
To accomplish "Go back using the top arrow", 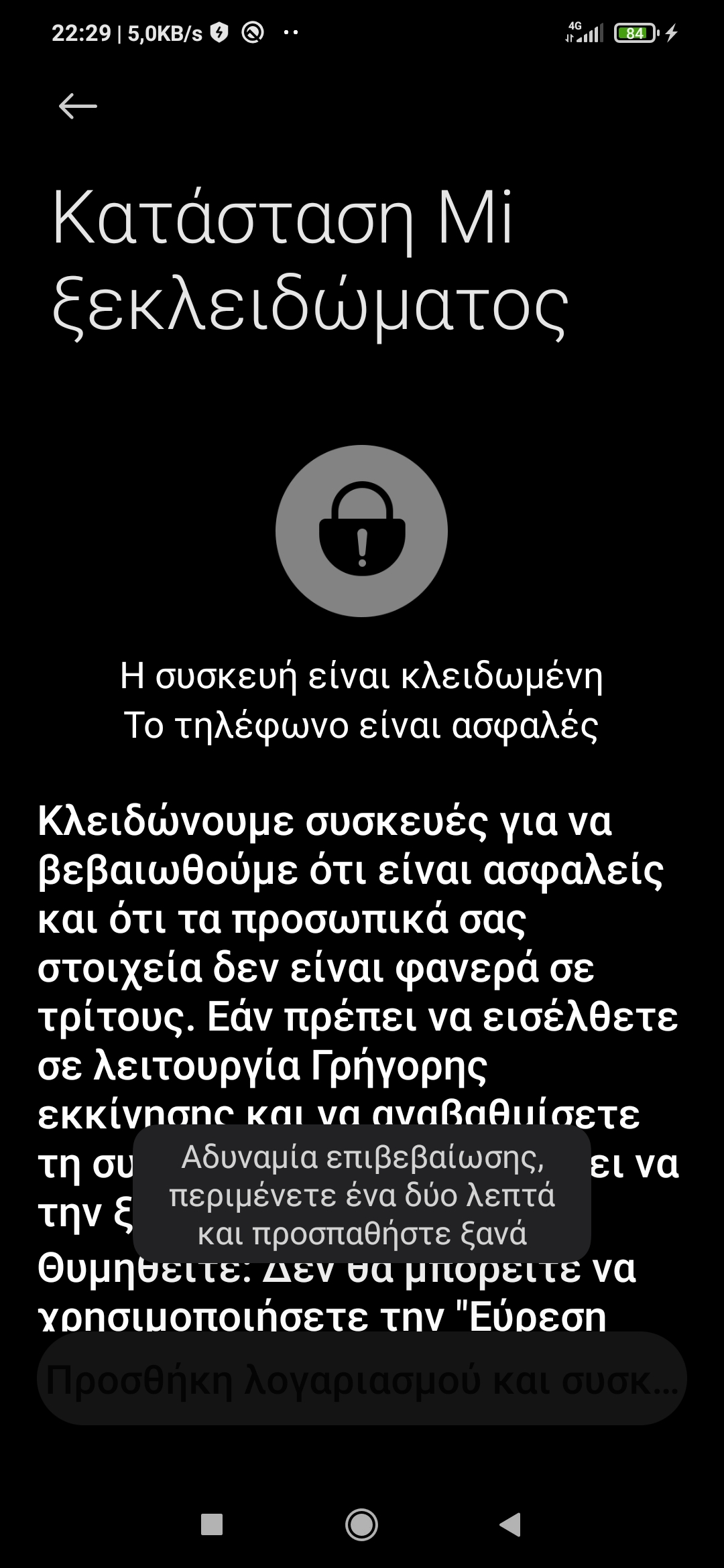I will click(x=78, y=106).
